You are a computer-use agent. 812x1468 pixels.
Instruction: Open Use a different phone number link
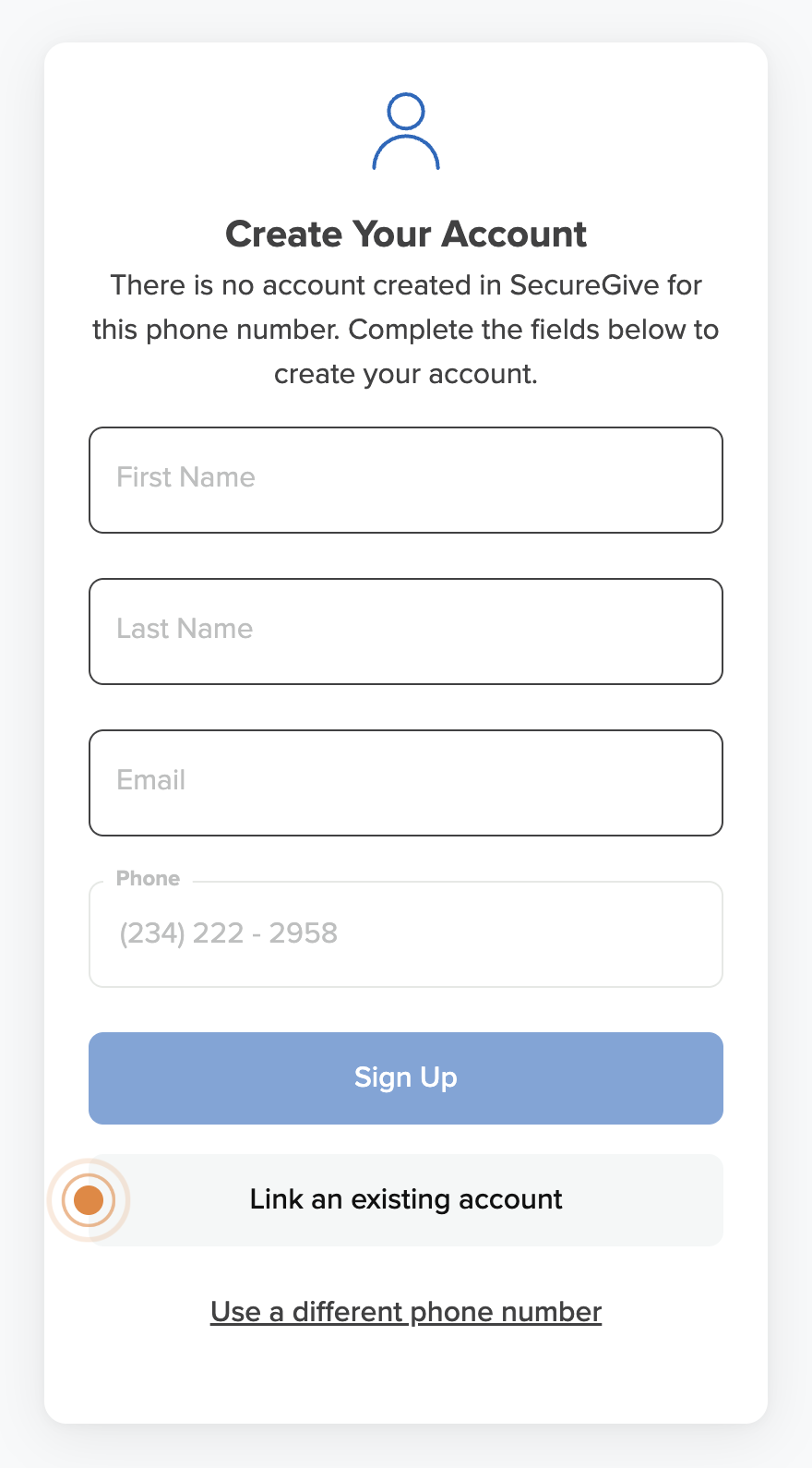click(406, 1312)
